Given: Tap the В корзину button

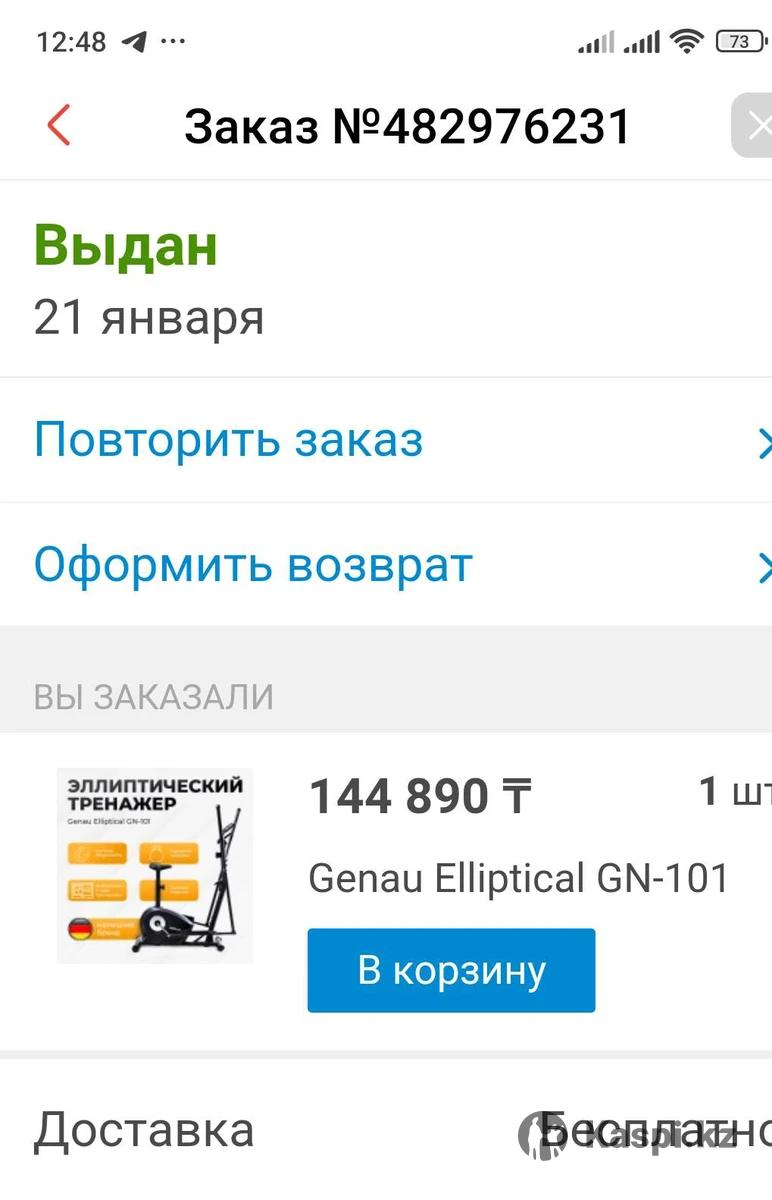Looking at the screenshot, I should pos(451,971).
